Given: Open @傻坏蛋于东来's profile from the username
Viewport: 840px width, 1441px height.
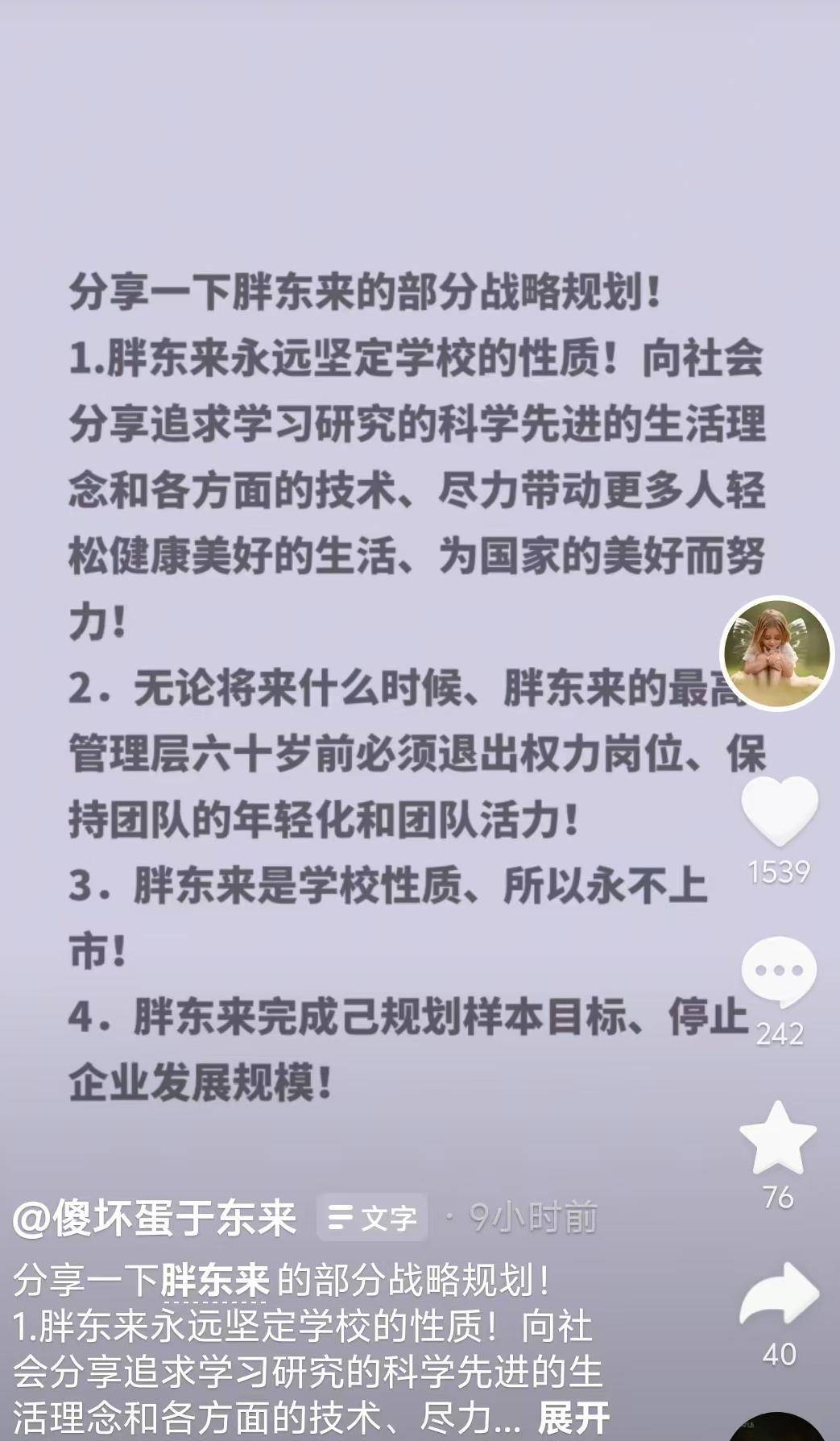Looking at the screenshot, I should [x=155, y=1217].
